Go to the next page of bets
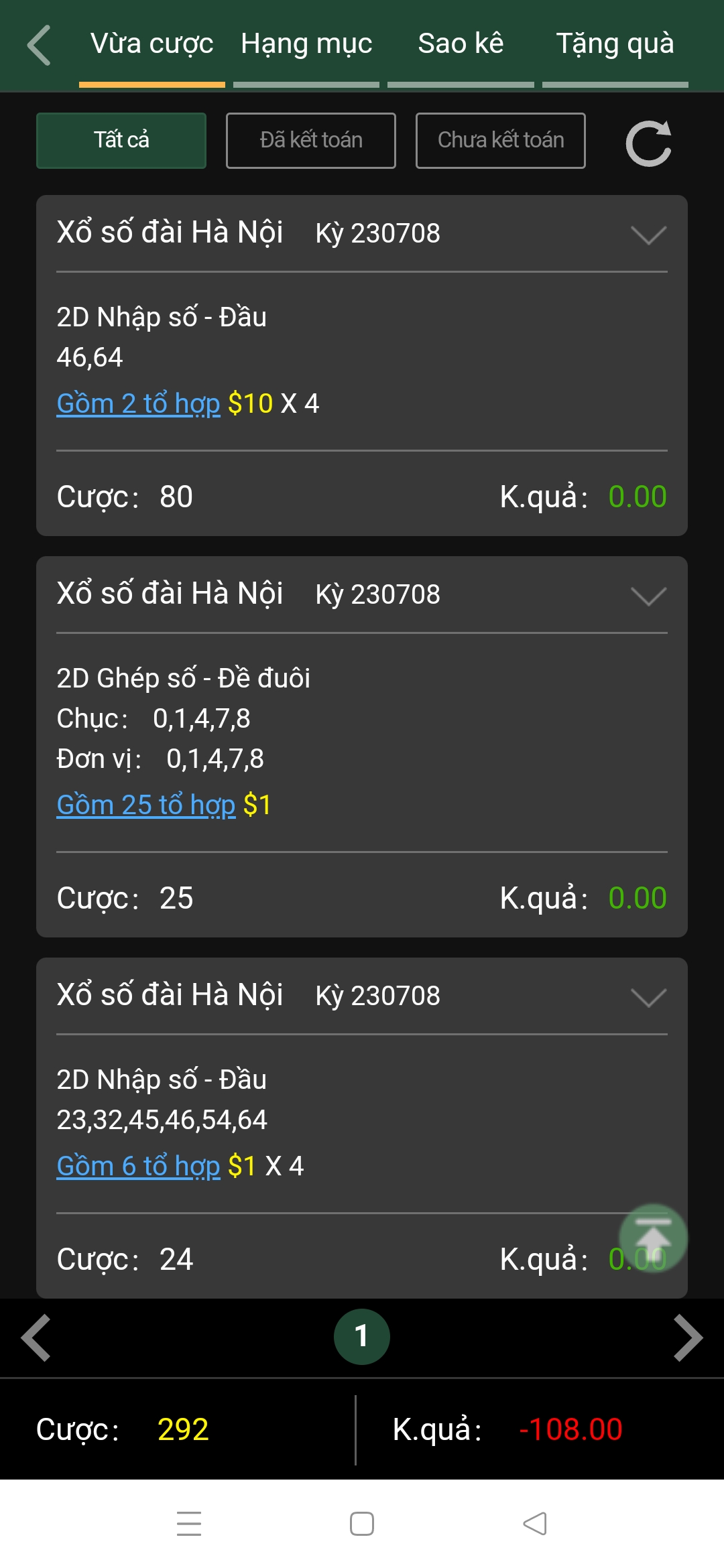 [688, 1337]
